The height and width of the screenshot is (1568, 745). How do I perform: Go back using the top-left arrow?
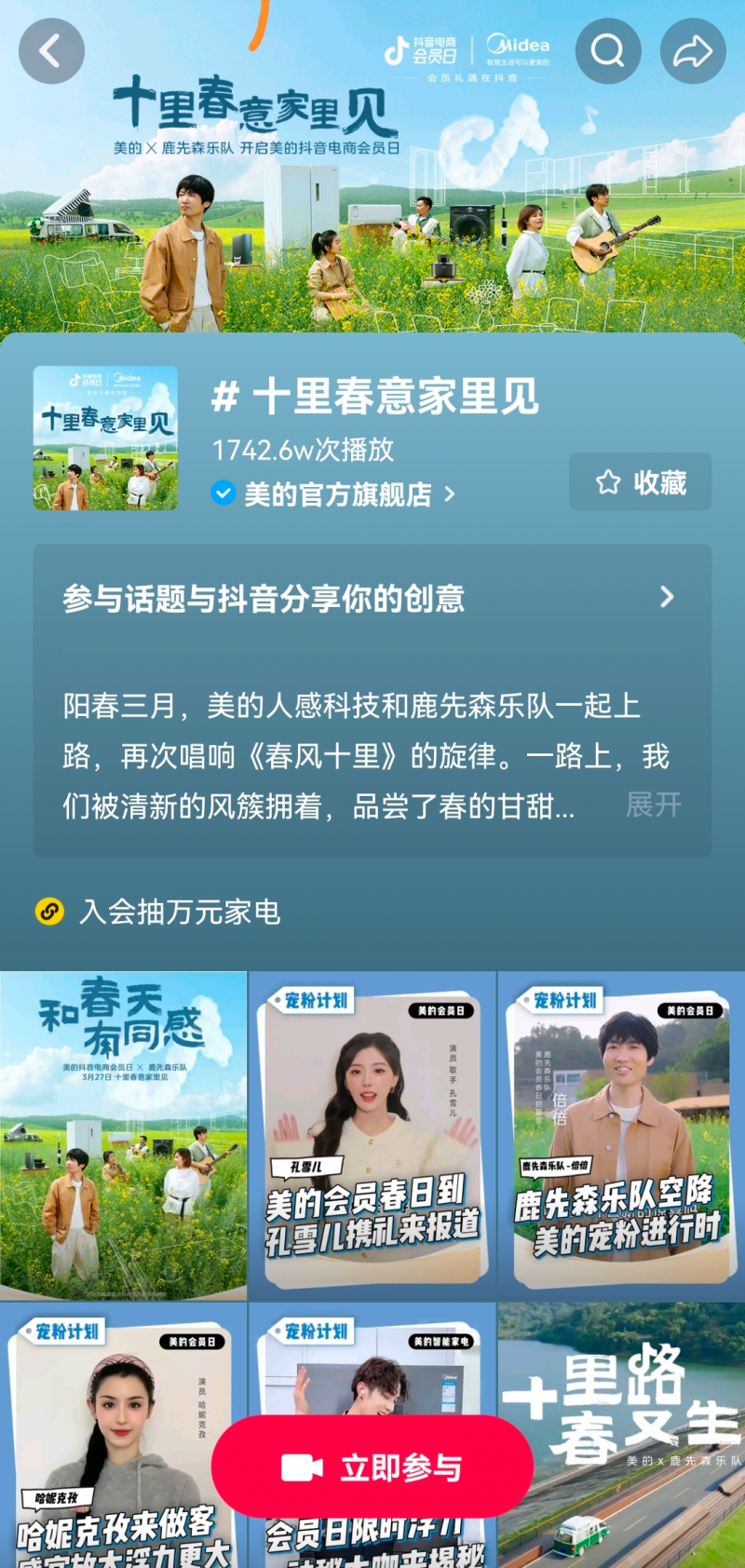coord(51,51)
